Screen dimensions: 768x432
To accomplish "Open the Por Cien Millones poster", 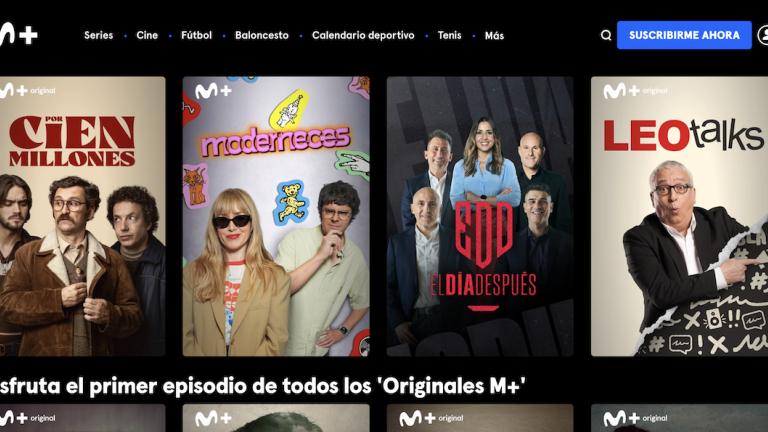I will click(x=82, y=216).
